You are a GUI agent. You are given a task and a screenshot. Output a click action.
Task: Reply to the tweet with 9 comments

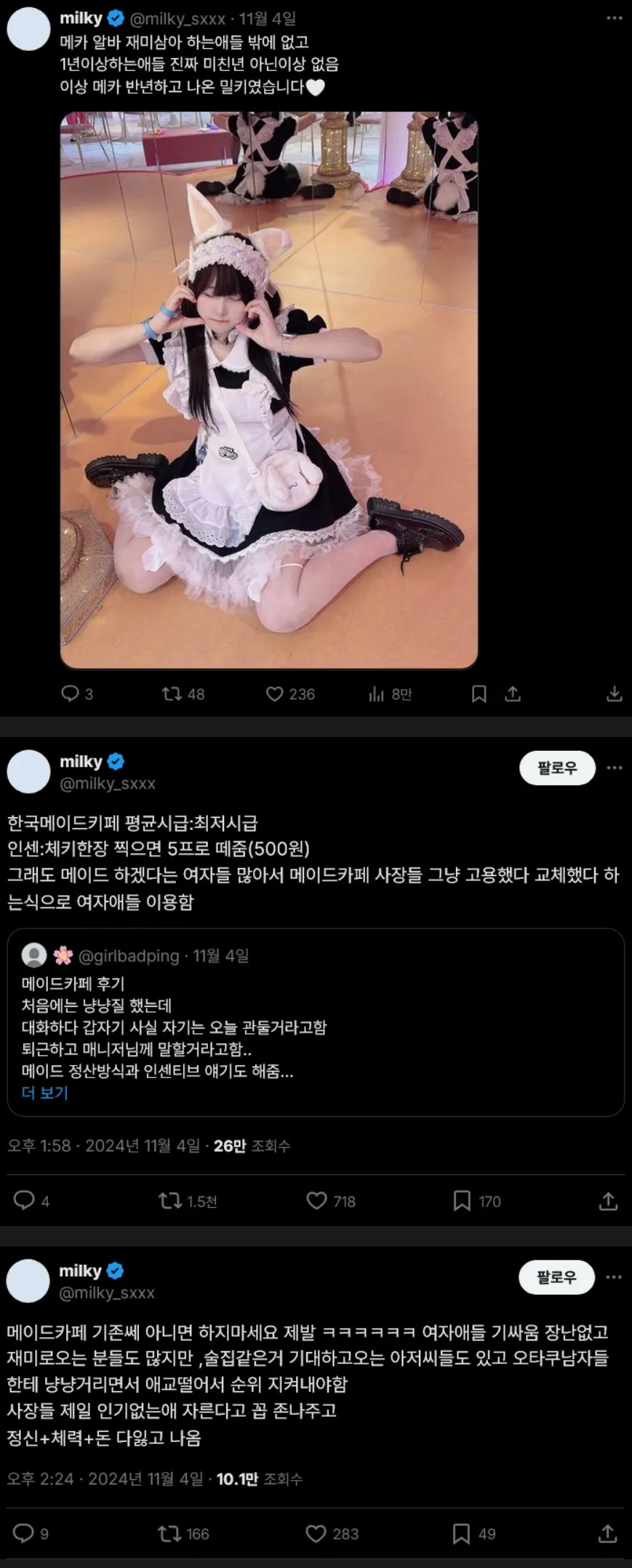[x=23, y=1533]
